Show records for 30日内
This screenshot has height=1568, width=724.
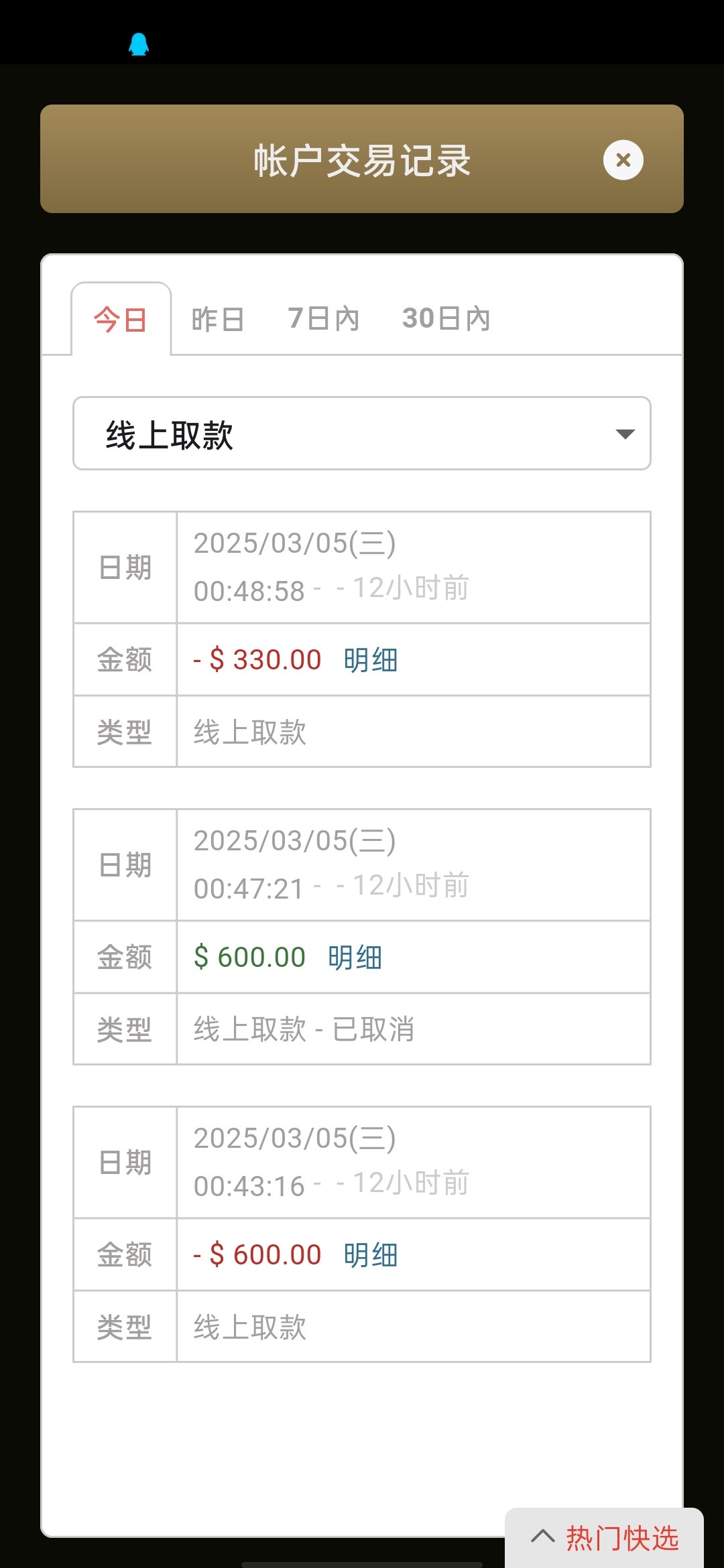446,319
